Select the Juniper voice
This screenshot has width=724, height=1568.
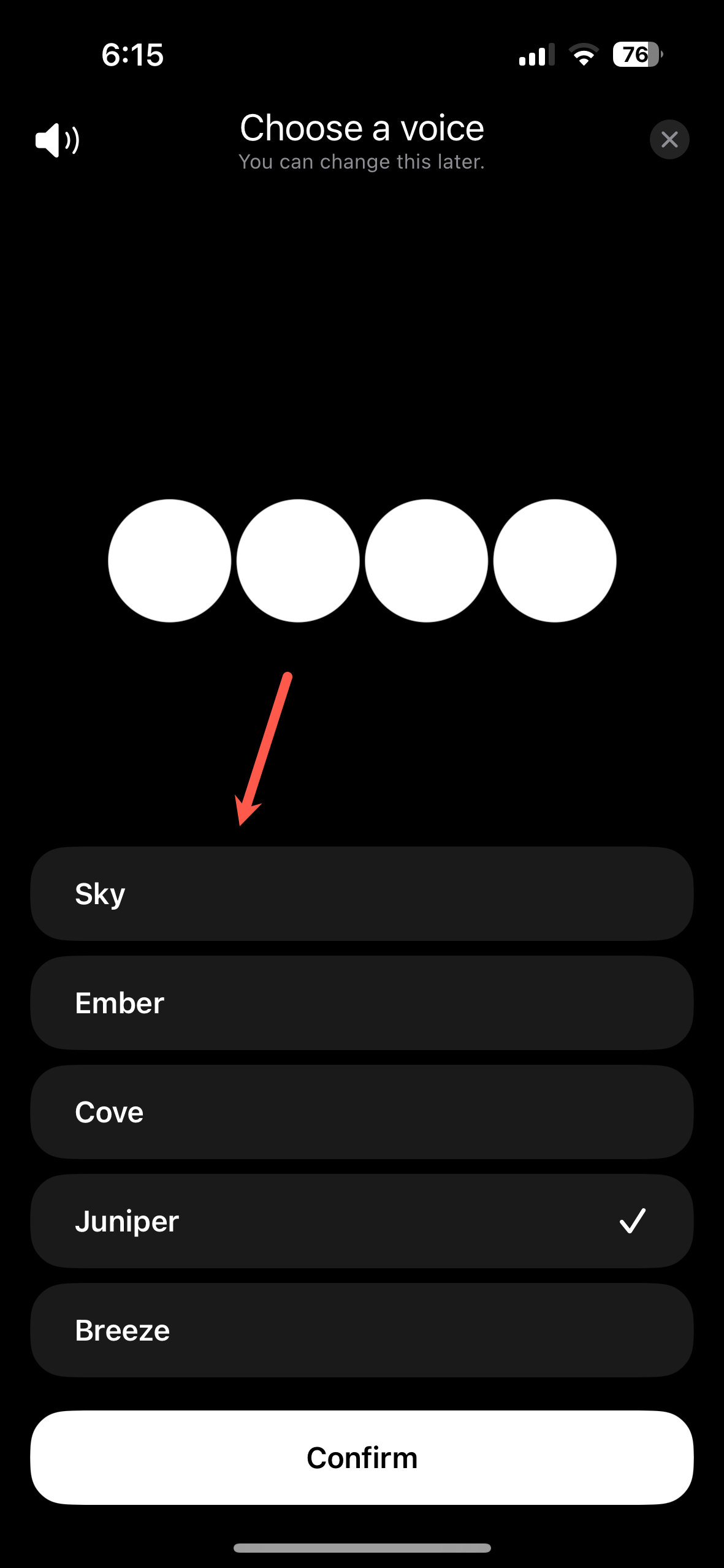pyautogui.click(x=362, y=1221)
